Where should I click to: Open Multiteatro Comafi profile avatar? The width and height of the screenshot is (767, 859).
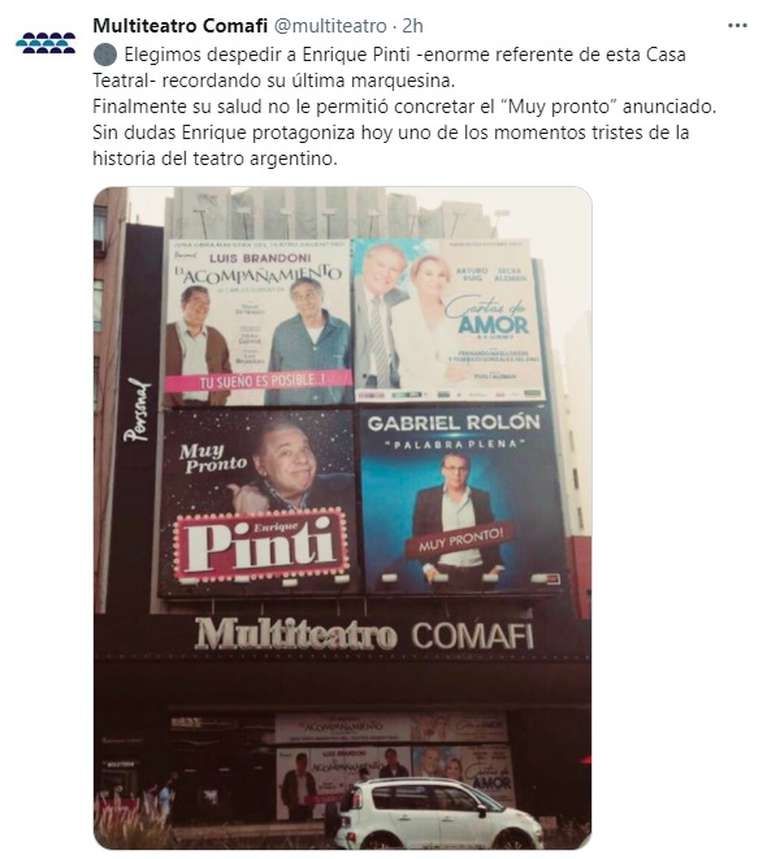click(46, 42)
